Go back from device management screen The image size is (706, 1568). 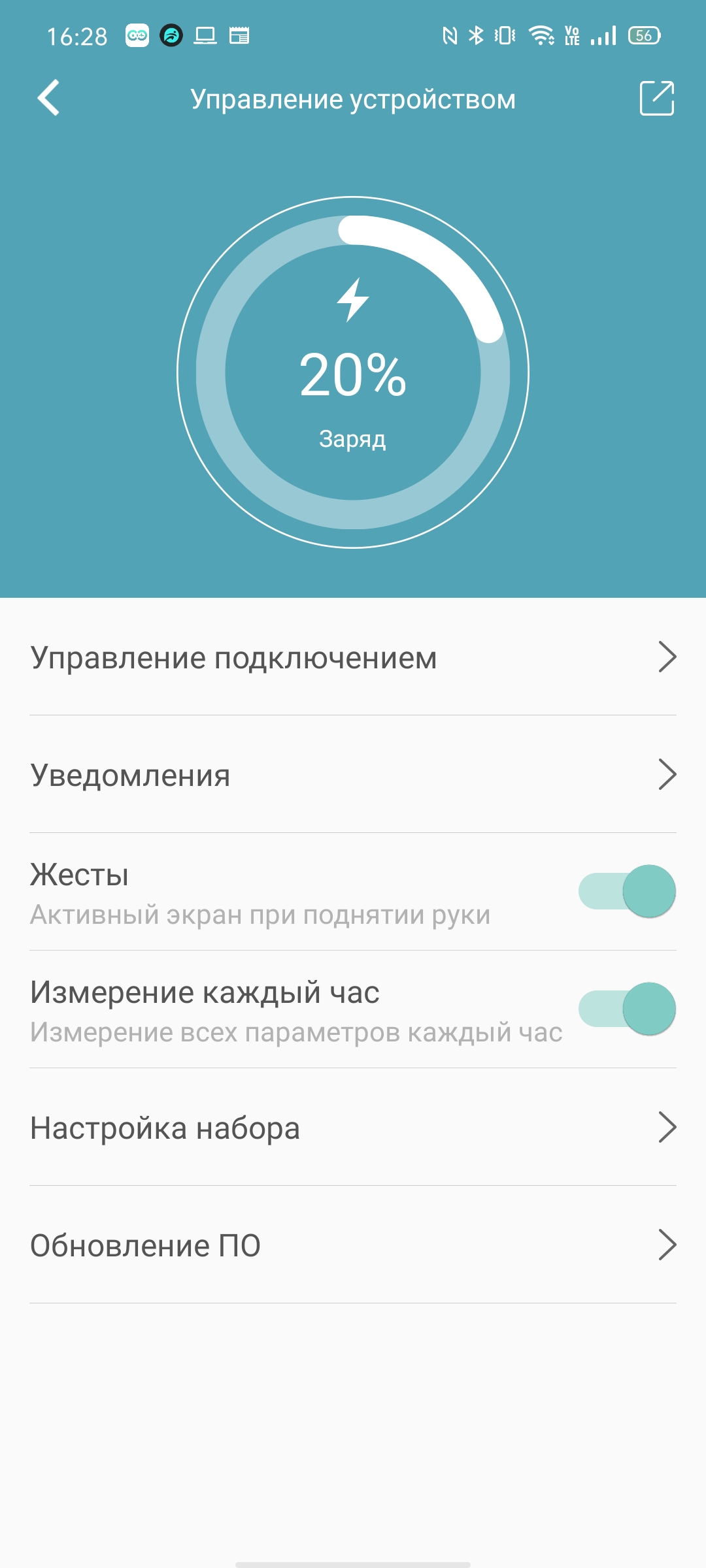(x=49, y=98)
